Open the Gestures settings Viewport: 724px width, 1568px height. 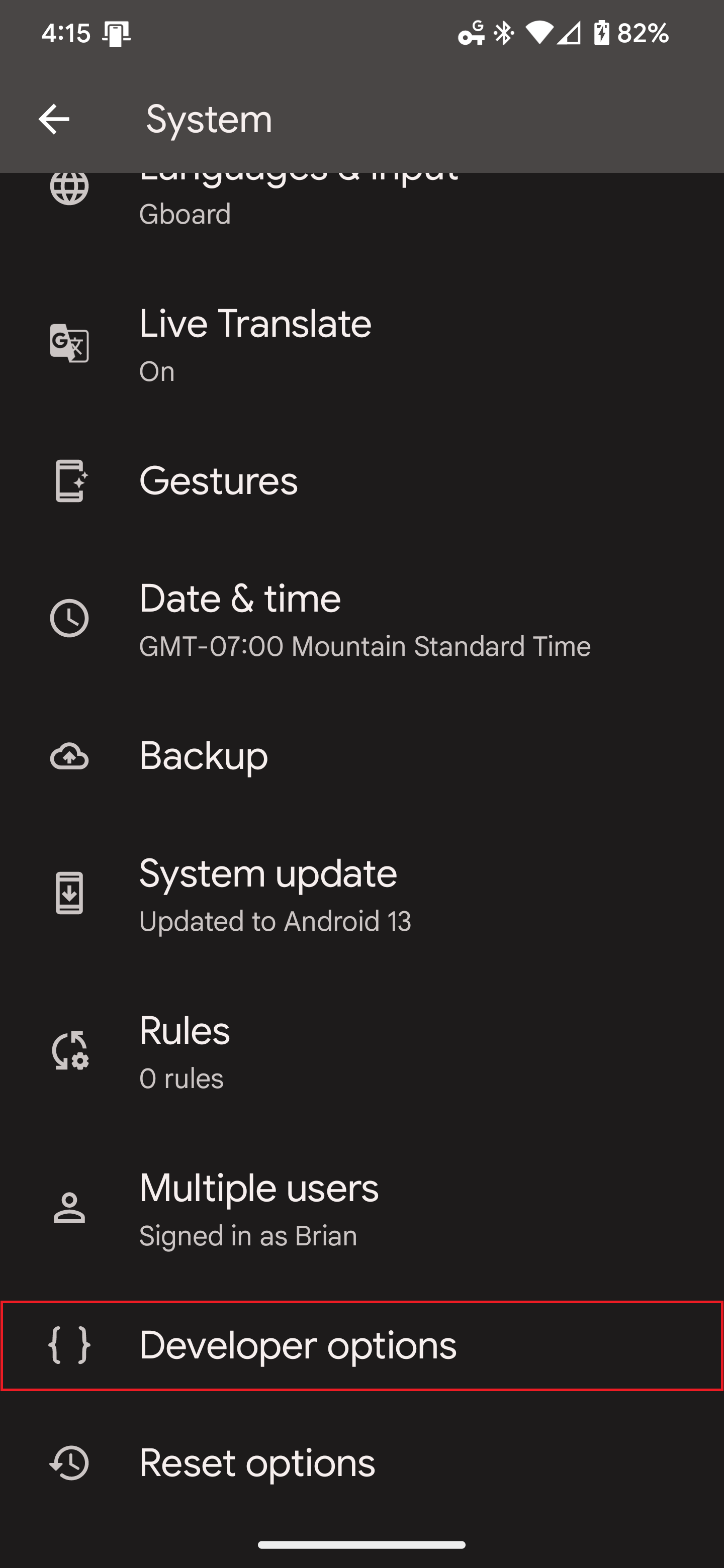point(219,481)
